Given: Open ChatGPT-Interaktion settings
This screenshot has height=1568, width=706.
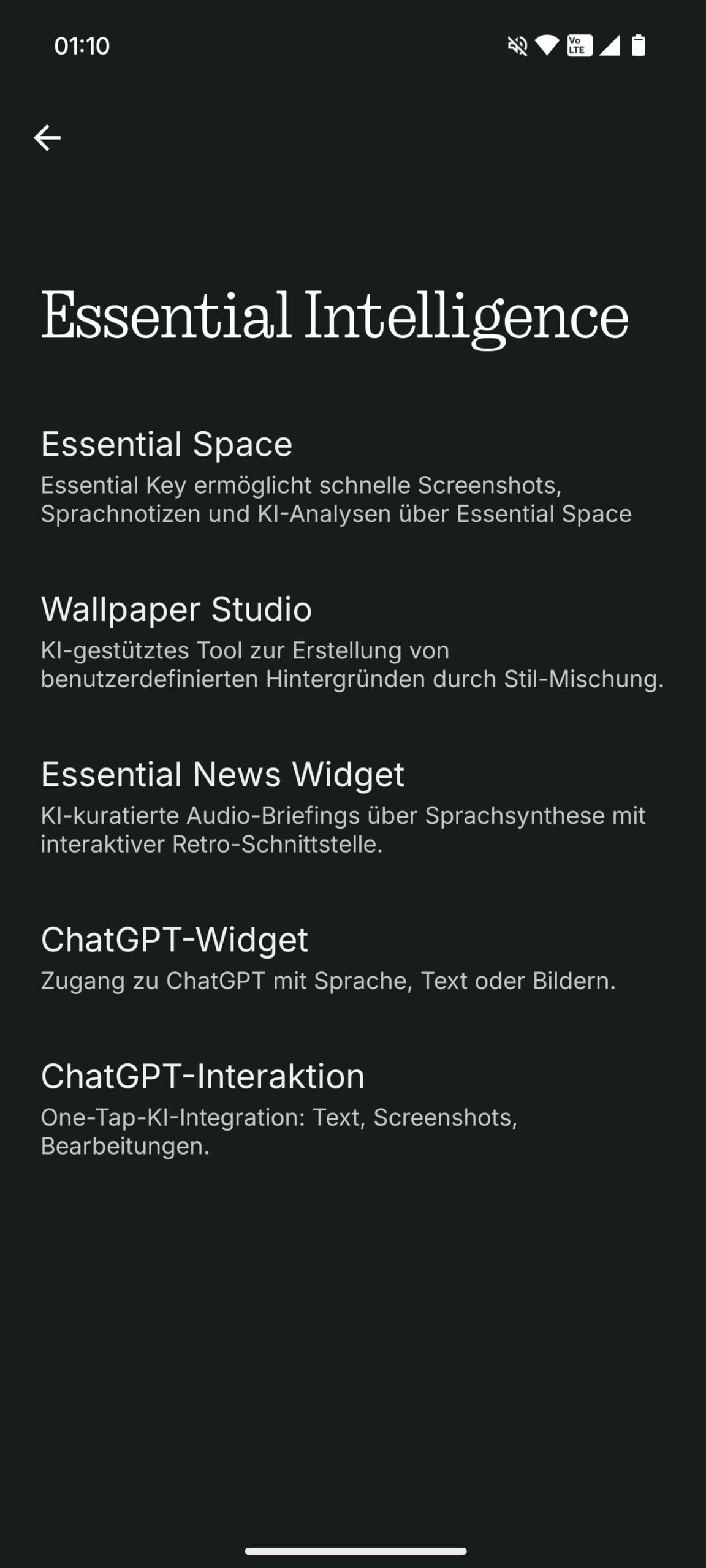Looking at the screenshot, I should click(x=353, y=1109).
